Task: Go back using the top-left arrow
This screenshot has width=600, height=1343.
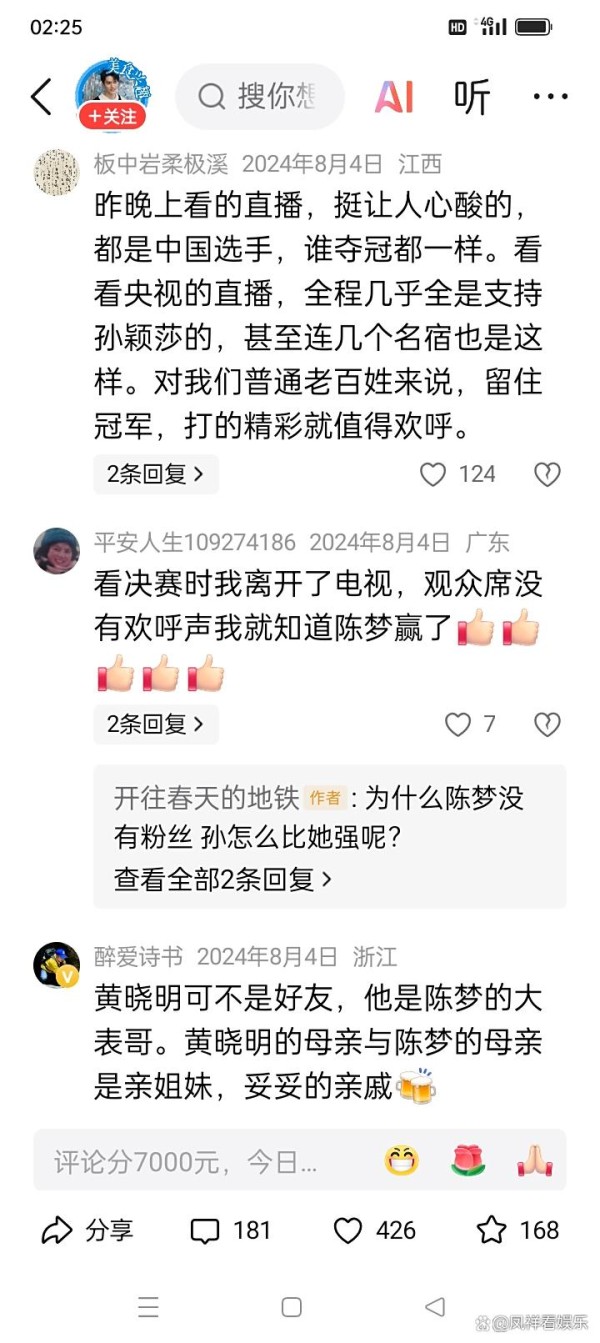Action: click(40, 97)
